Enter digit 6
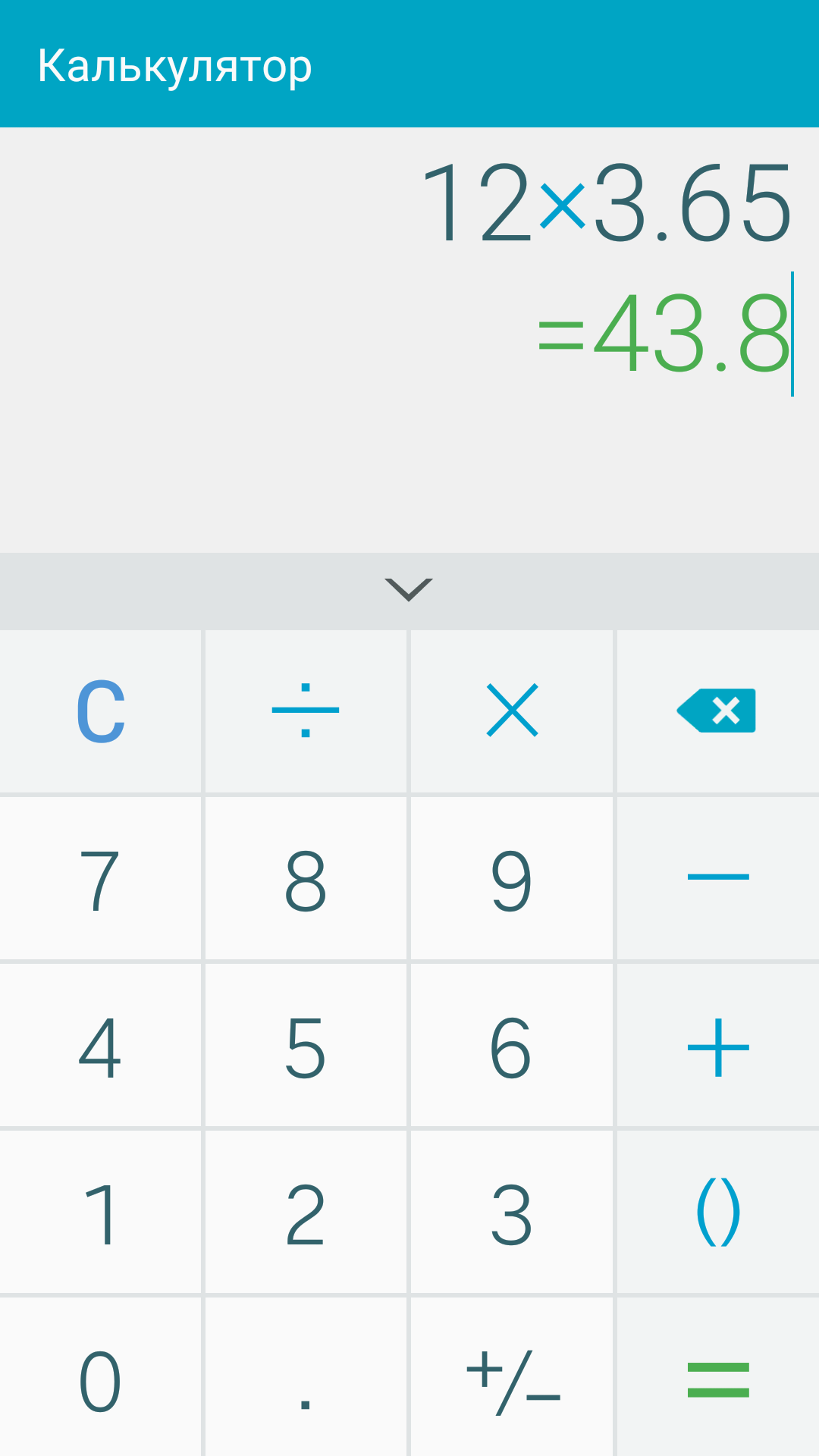819x1456 pixels. click(x=512, y=1046)
